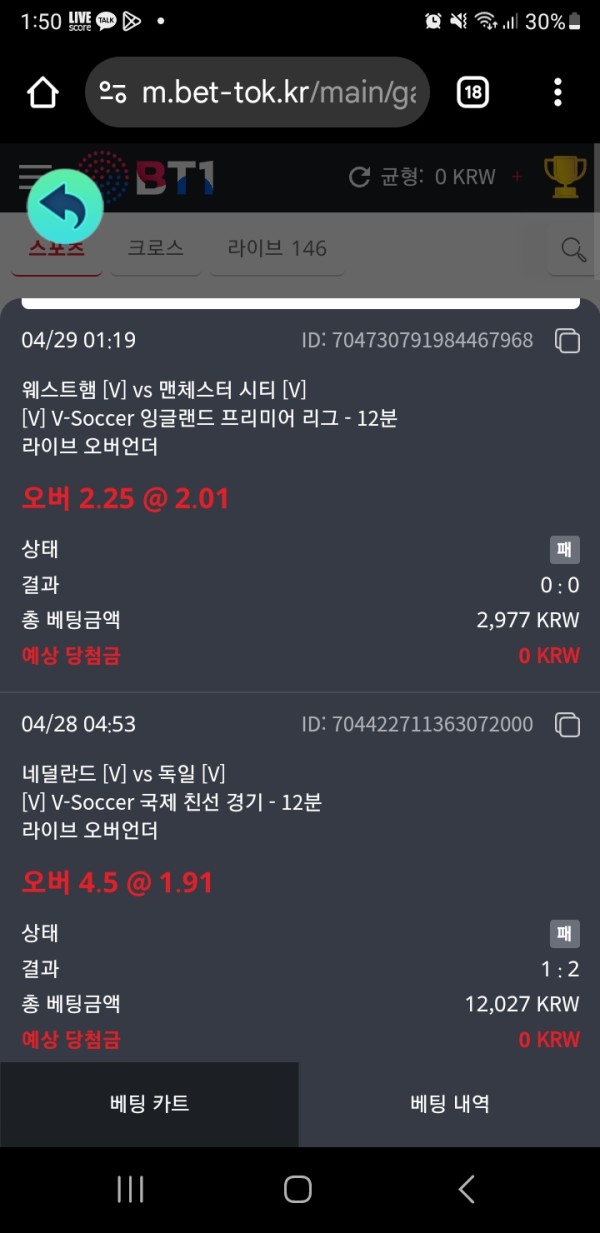Switch to the 베팅 내역 tab
Image resolution: width=600 pixels, height=1233 pixels.
(x=450, y=1104)
